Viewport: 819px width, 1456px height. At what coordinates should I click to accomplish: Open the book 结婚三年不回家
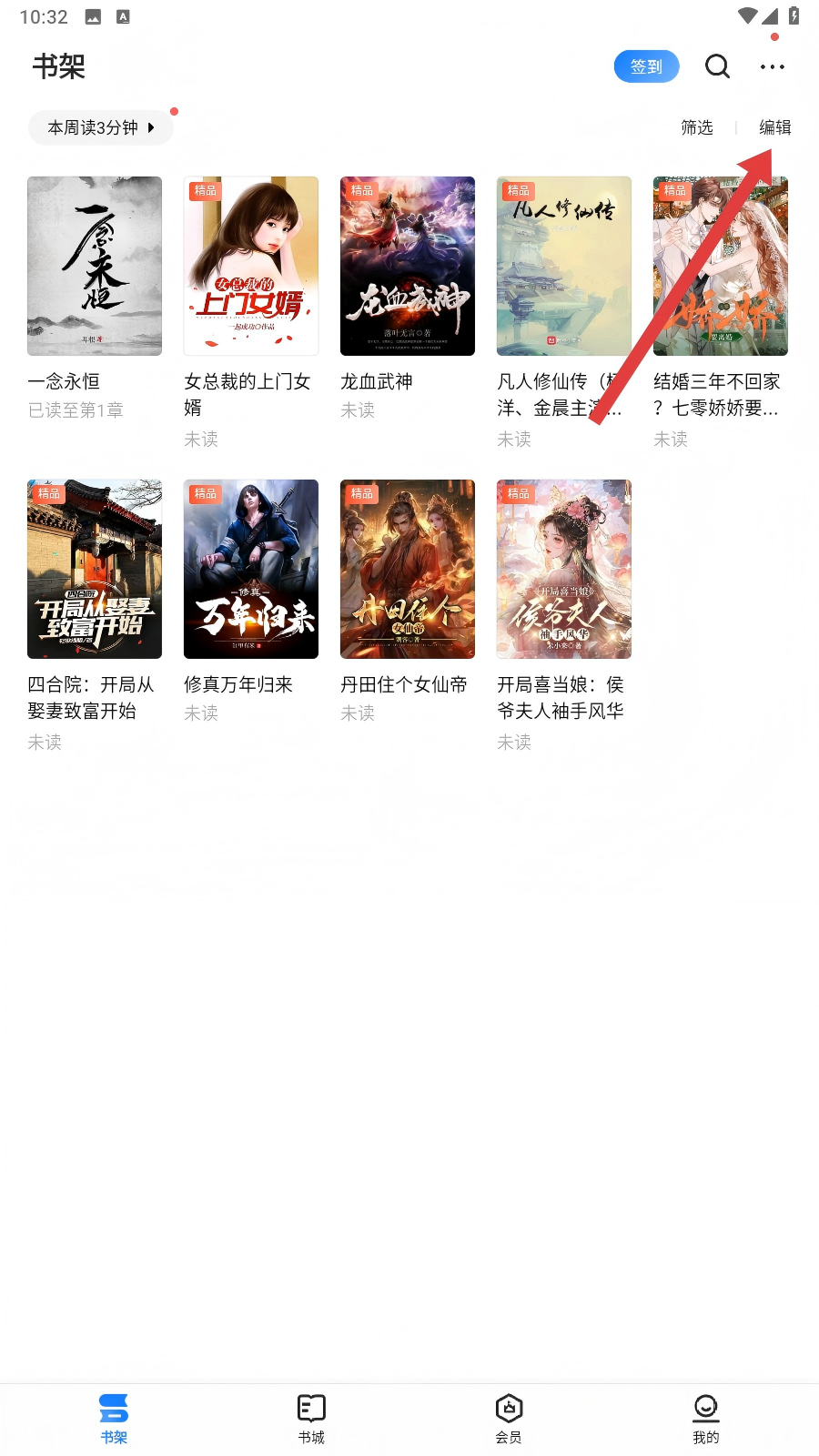pyautogui.click(x=721, y=266)
